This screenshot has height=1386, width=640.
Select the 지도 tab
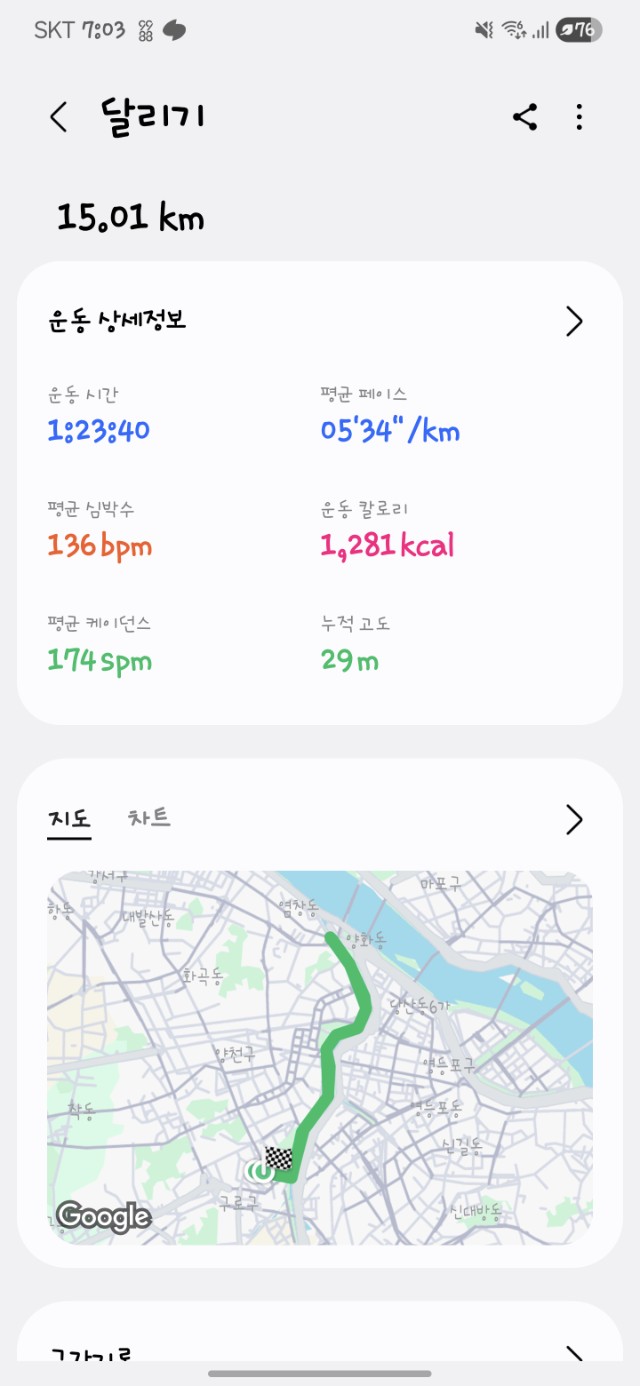(69, 819)
